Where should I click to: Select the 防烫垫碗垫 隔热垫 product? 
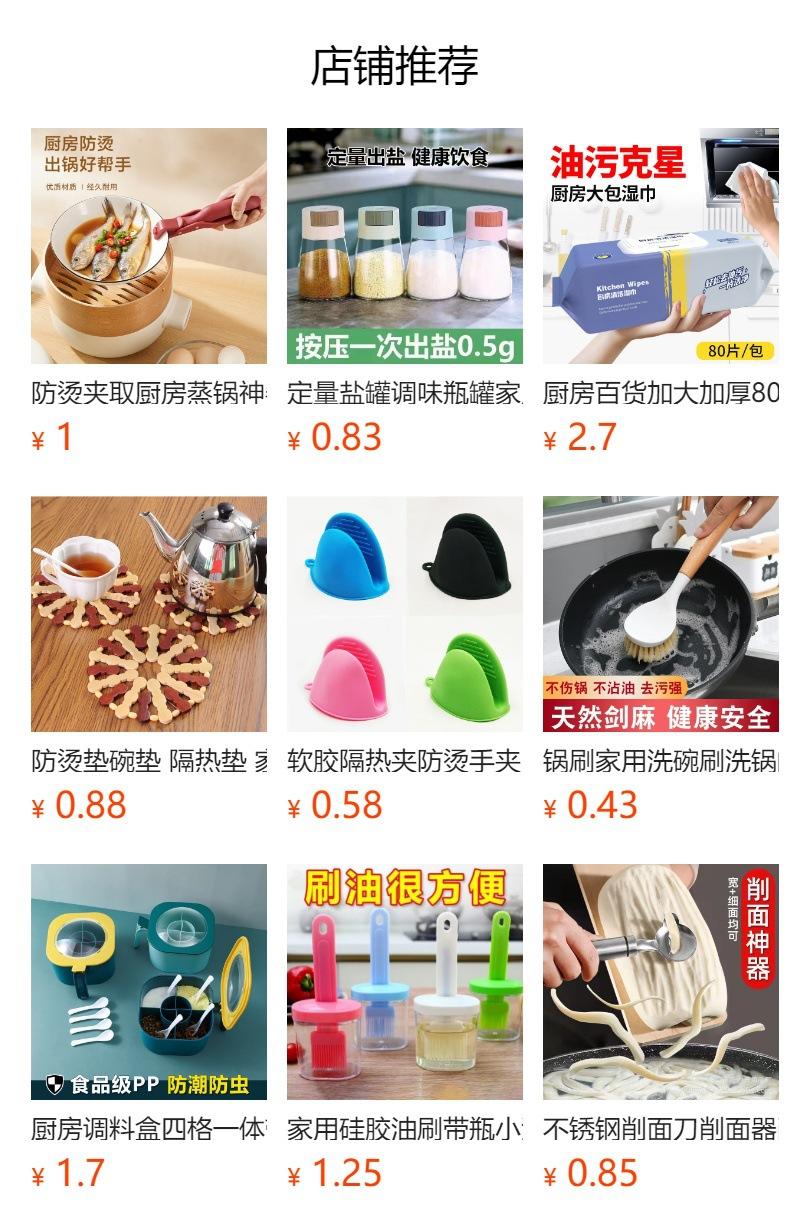tap(149, 614)
